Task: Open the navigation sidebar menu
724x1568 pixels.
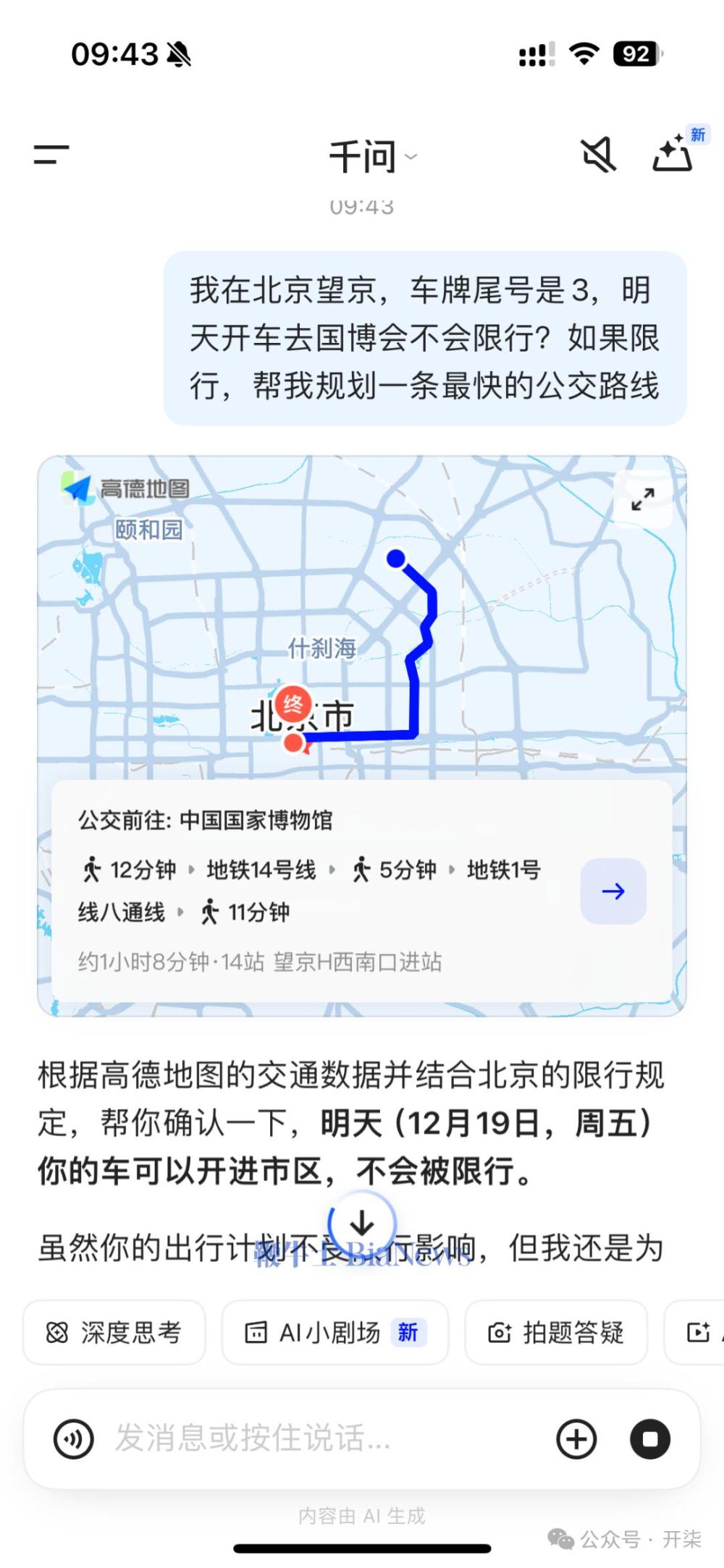Action: point(51,154)
